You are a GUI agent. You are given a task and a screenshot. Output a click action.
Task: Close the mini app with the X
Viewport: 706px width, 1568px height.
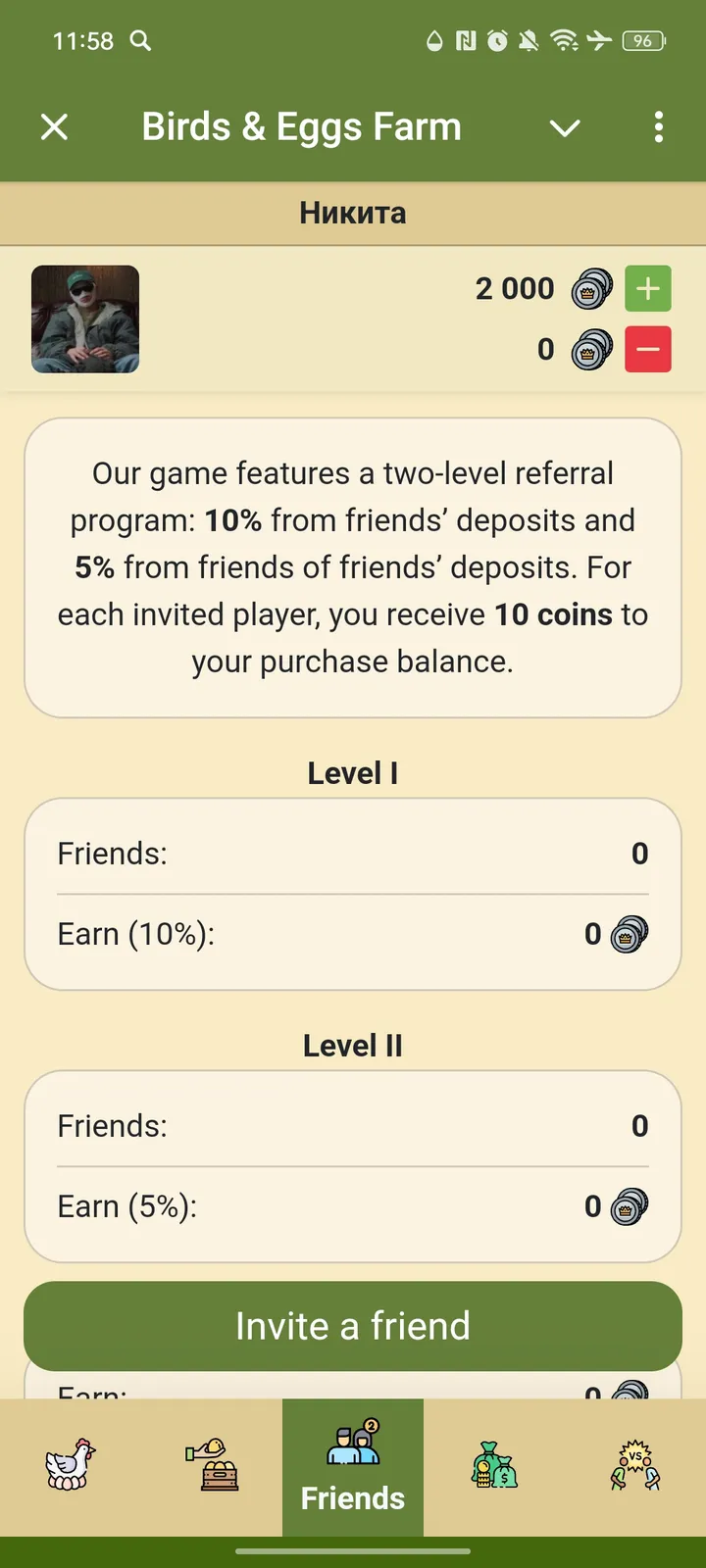[x=55, y=127]
